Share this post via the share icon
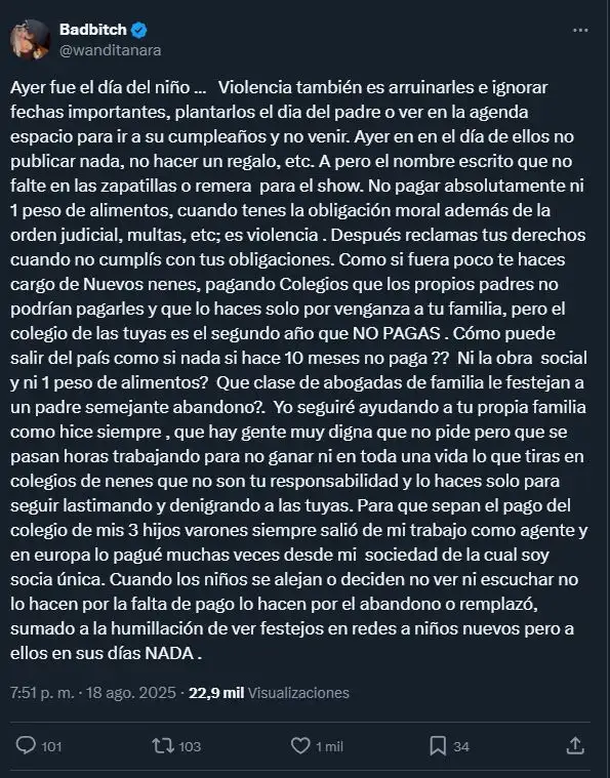Image resolution: width=610 pixels, height=778 pixels. point(575,745)
